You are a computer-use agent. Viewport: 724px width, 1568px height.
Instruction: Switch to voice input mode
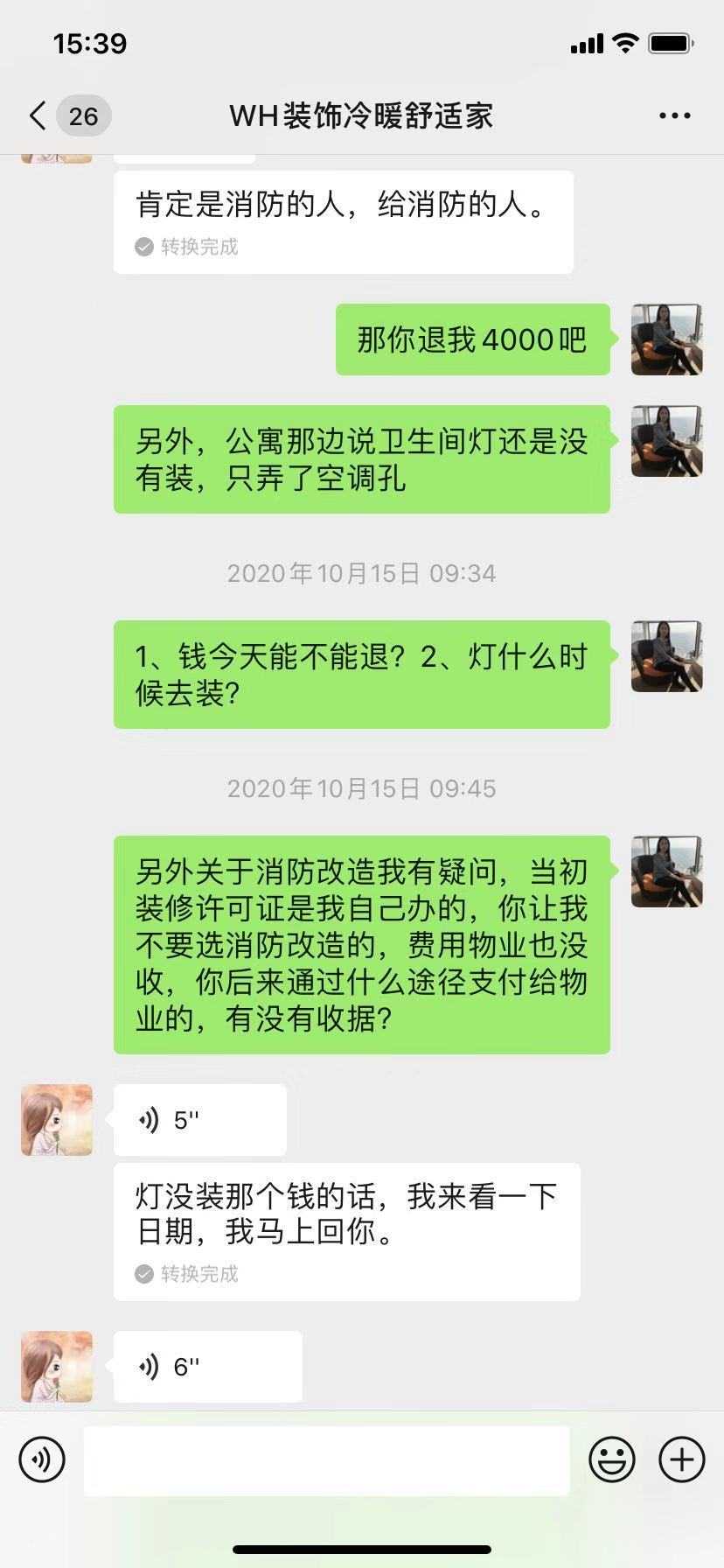[x=42, y=1459]
